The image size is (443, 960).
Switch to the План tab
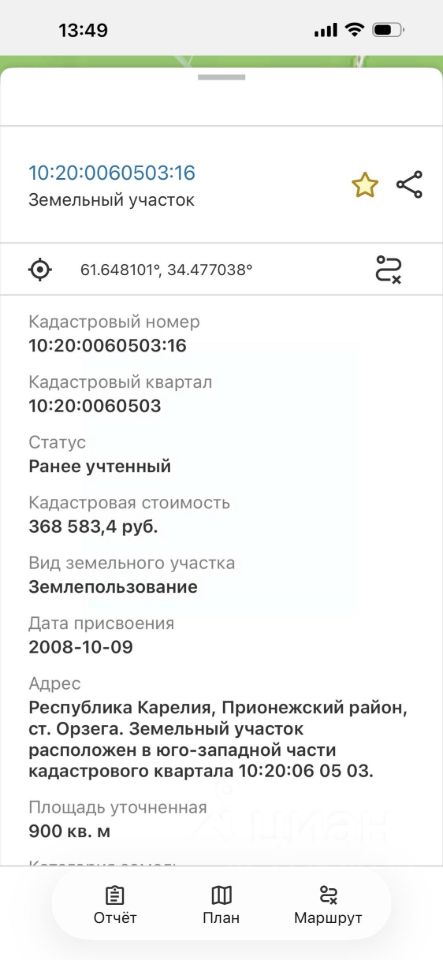coord(221,905)
